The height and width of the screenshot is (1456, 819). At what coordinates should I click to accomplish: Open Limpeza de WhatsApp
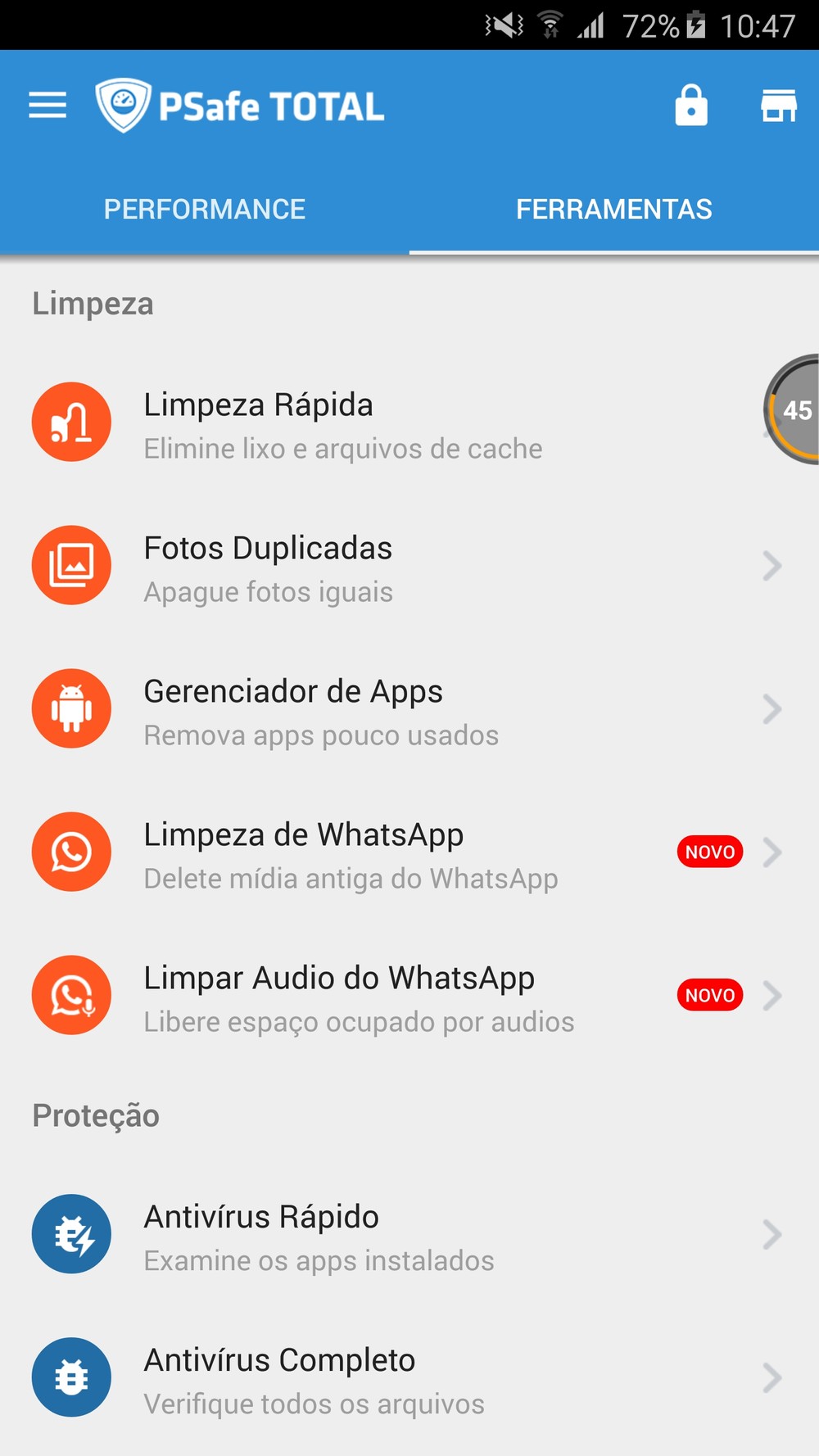click(x=409, y=852)
